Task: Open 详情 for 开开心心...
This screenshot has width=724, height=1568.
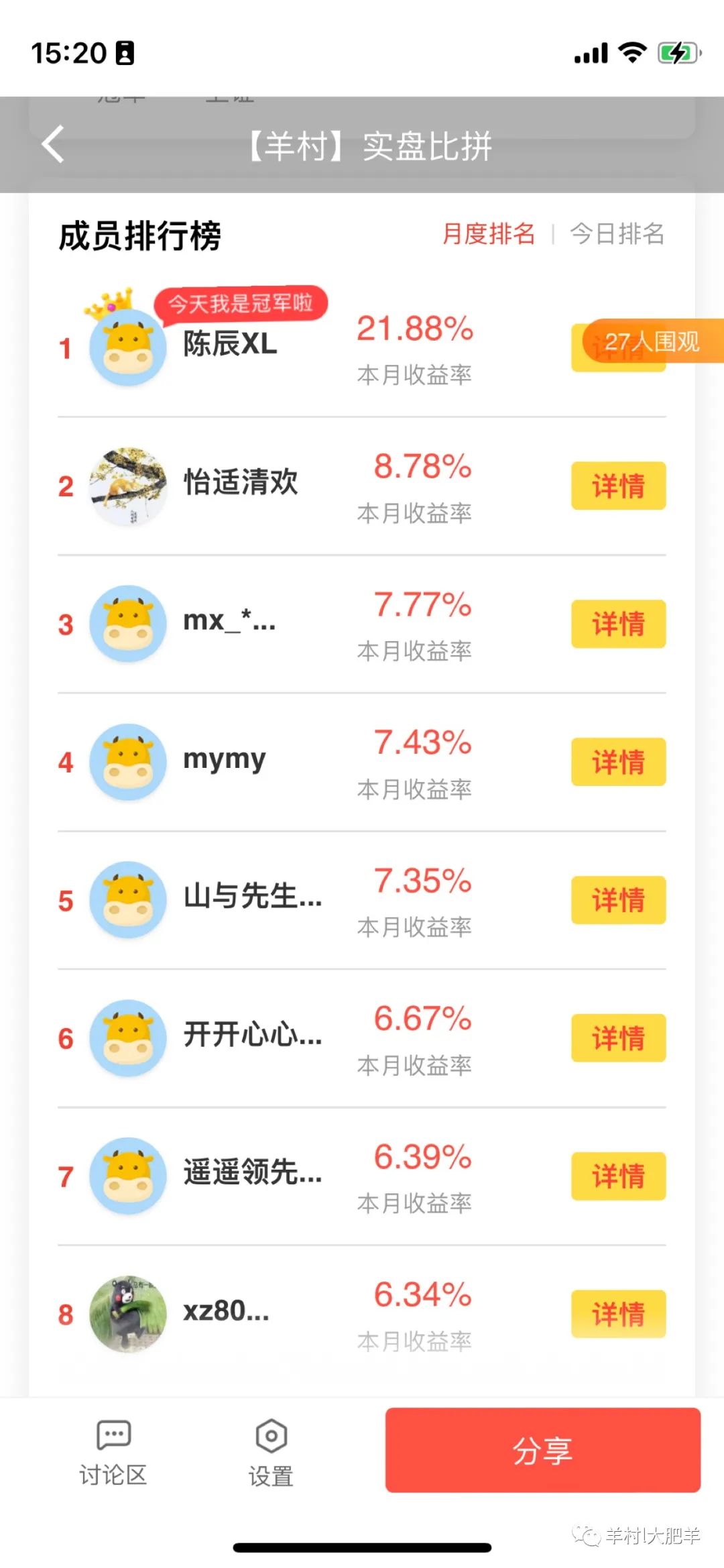Action: pyautogui.click(x=618, y=1038)
